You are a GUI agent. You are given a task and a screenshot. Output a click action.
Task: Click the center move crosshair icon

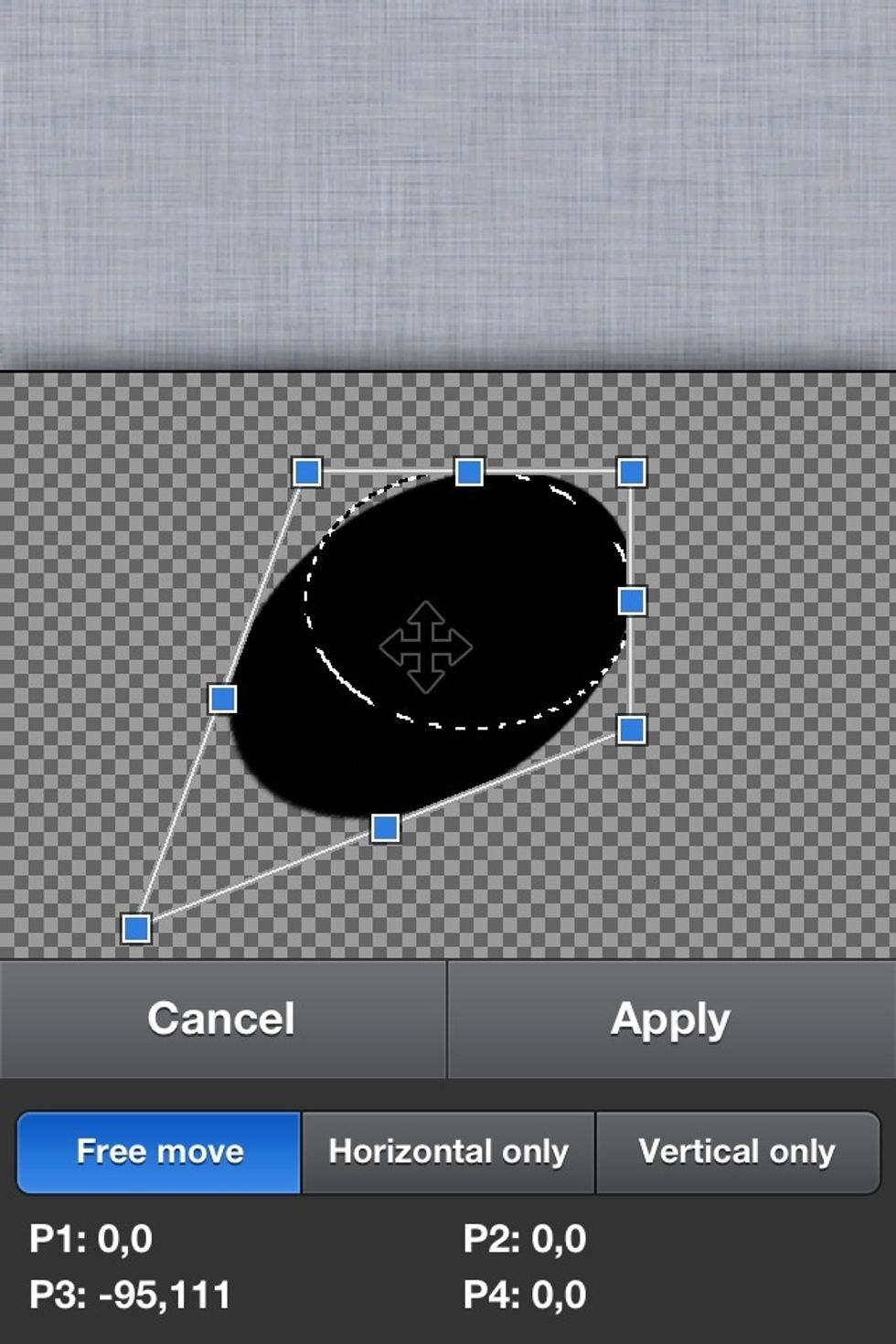tap(426, 646)
